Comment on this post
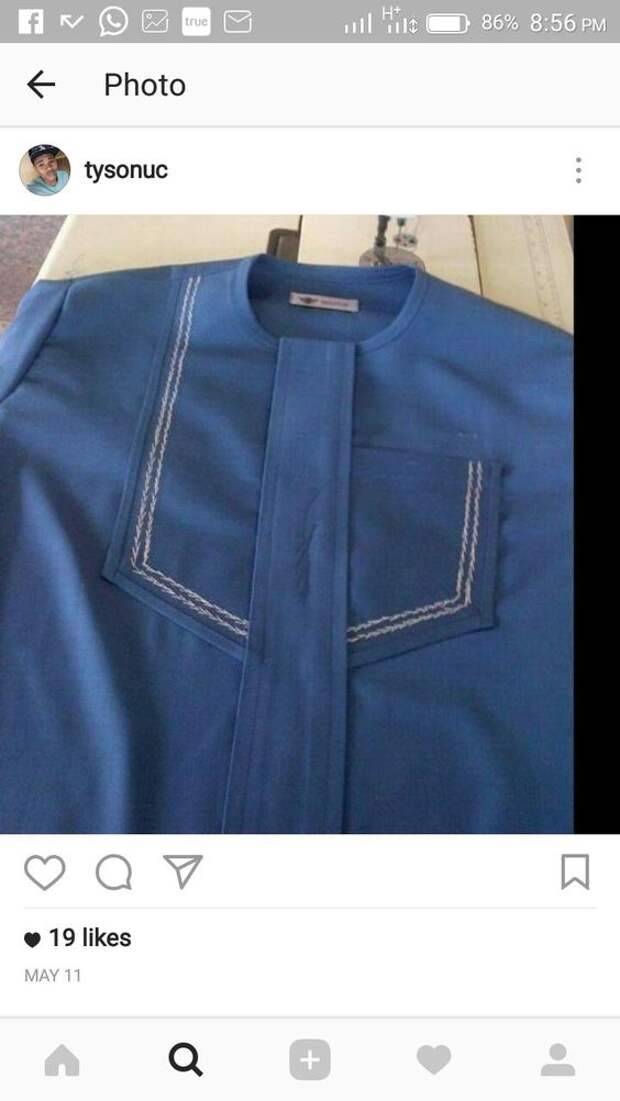 pyautogui.click(x=113, y=872)
